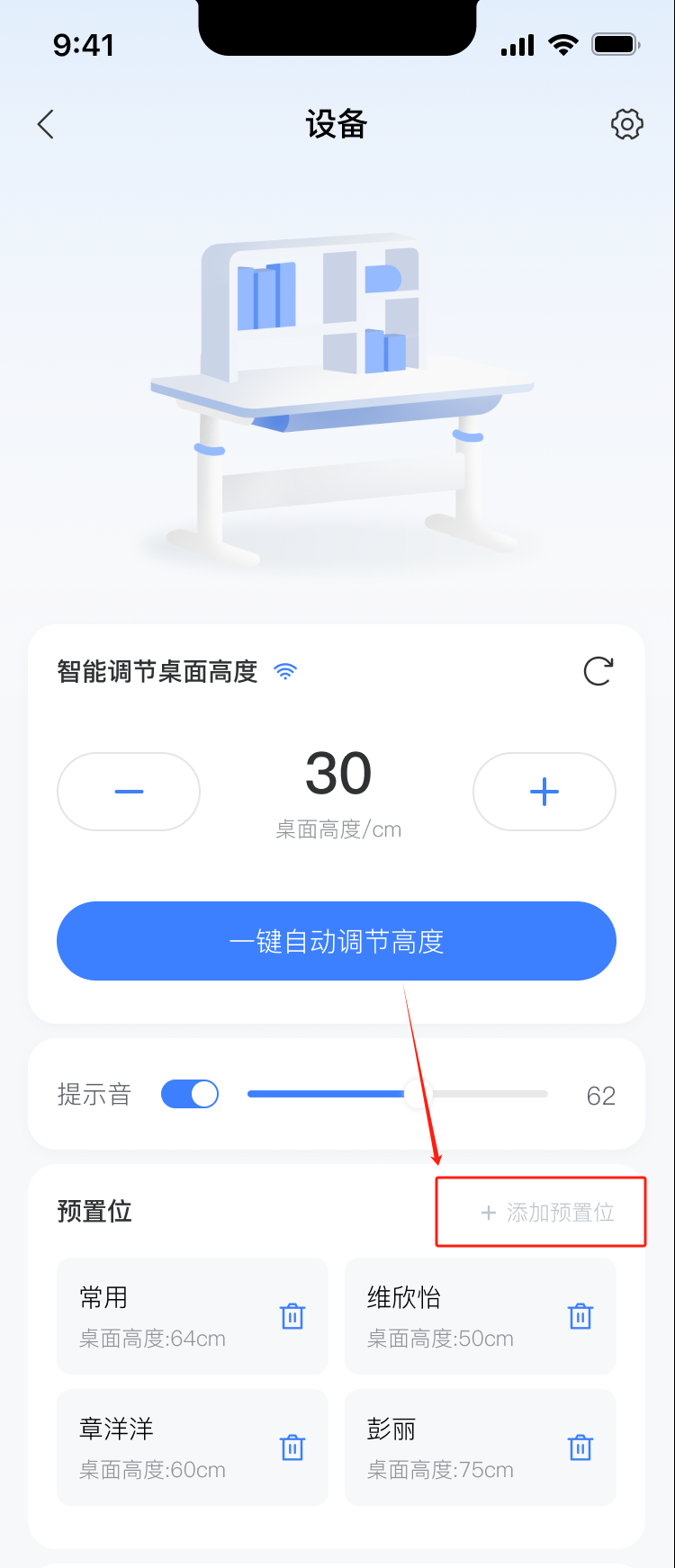Choose the 章洋洋 preset card

tap(162, 1447)
